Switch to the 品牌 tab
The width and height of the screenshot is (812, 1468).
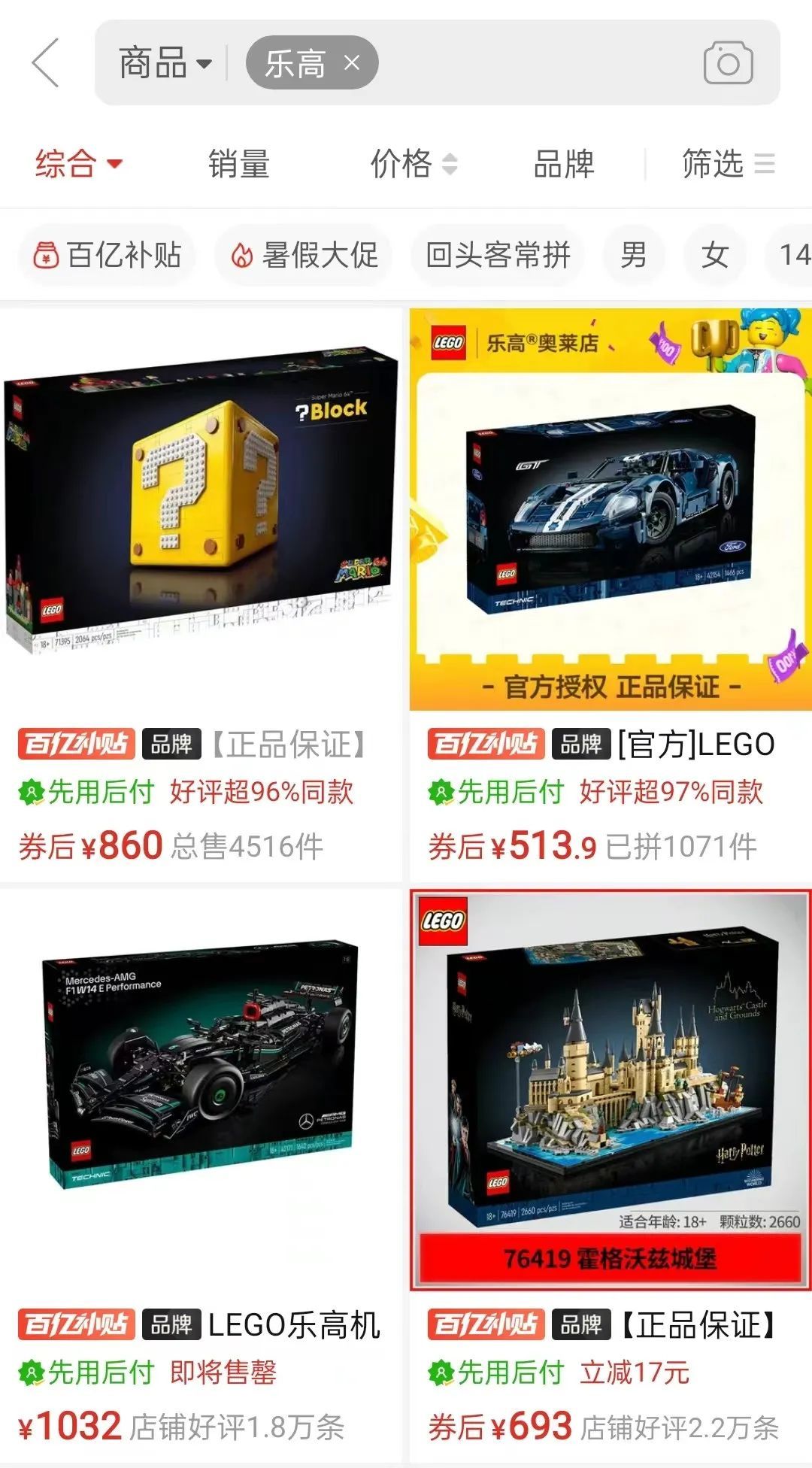(563, 164)
